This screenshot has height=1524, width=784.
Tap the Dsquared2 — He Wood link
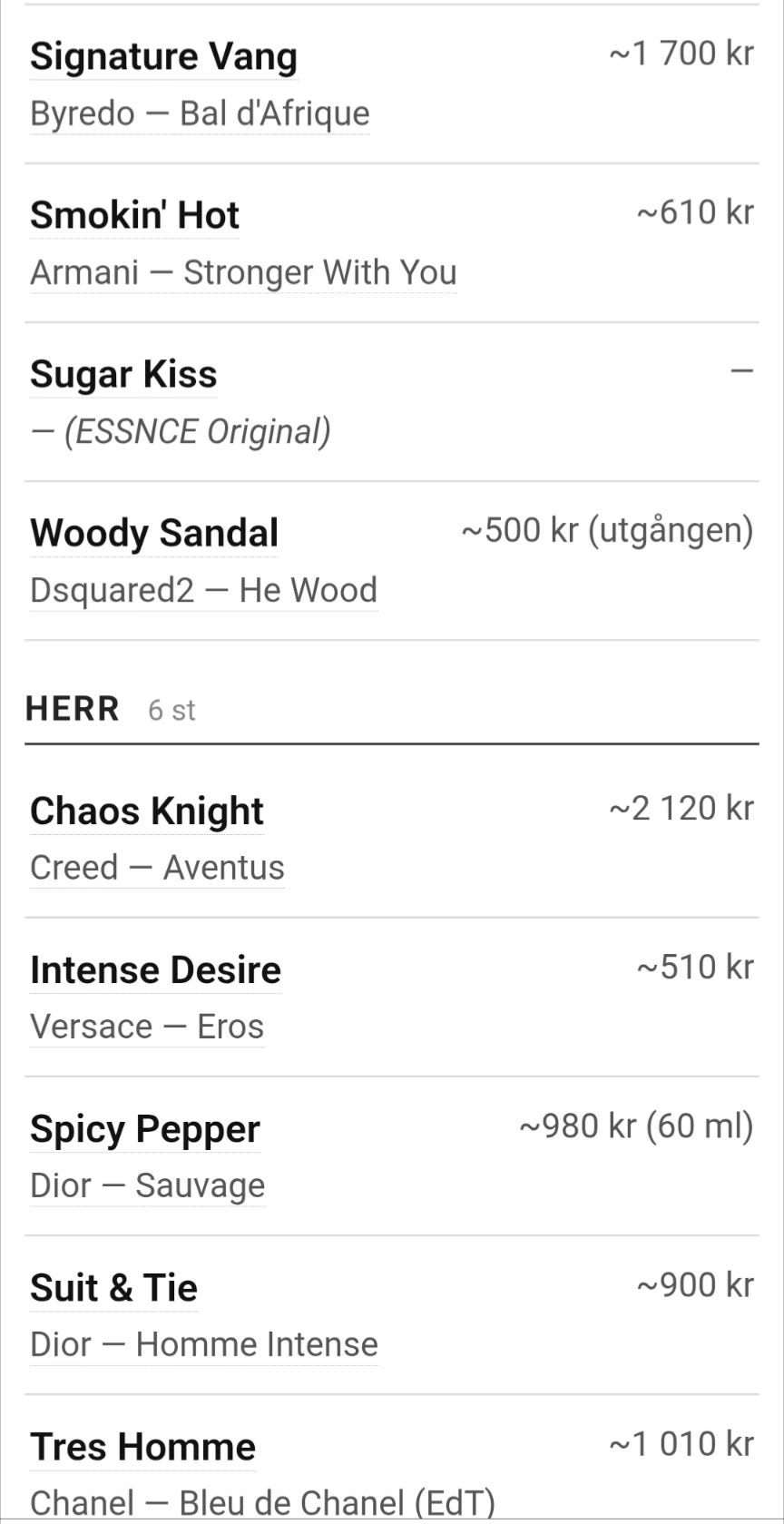coord(203,590)
